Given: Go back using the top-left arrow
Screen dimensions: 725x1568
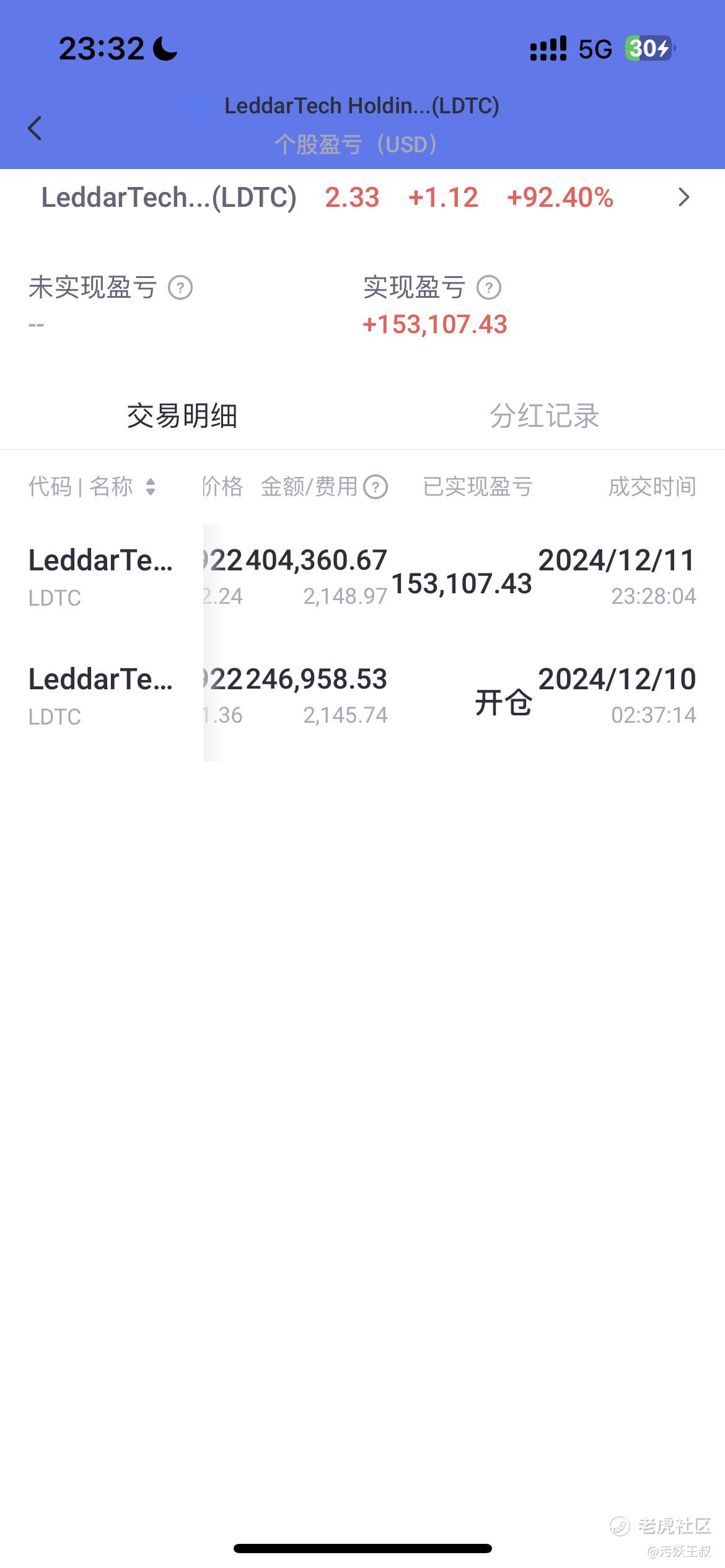Looking at the screenshot, I should pos(35,128).
